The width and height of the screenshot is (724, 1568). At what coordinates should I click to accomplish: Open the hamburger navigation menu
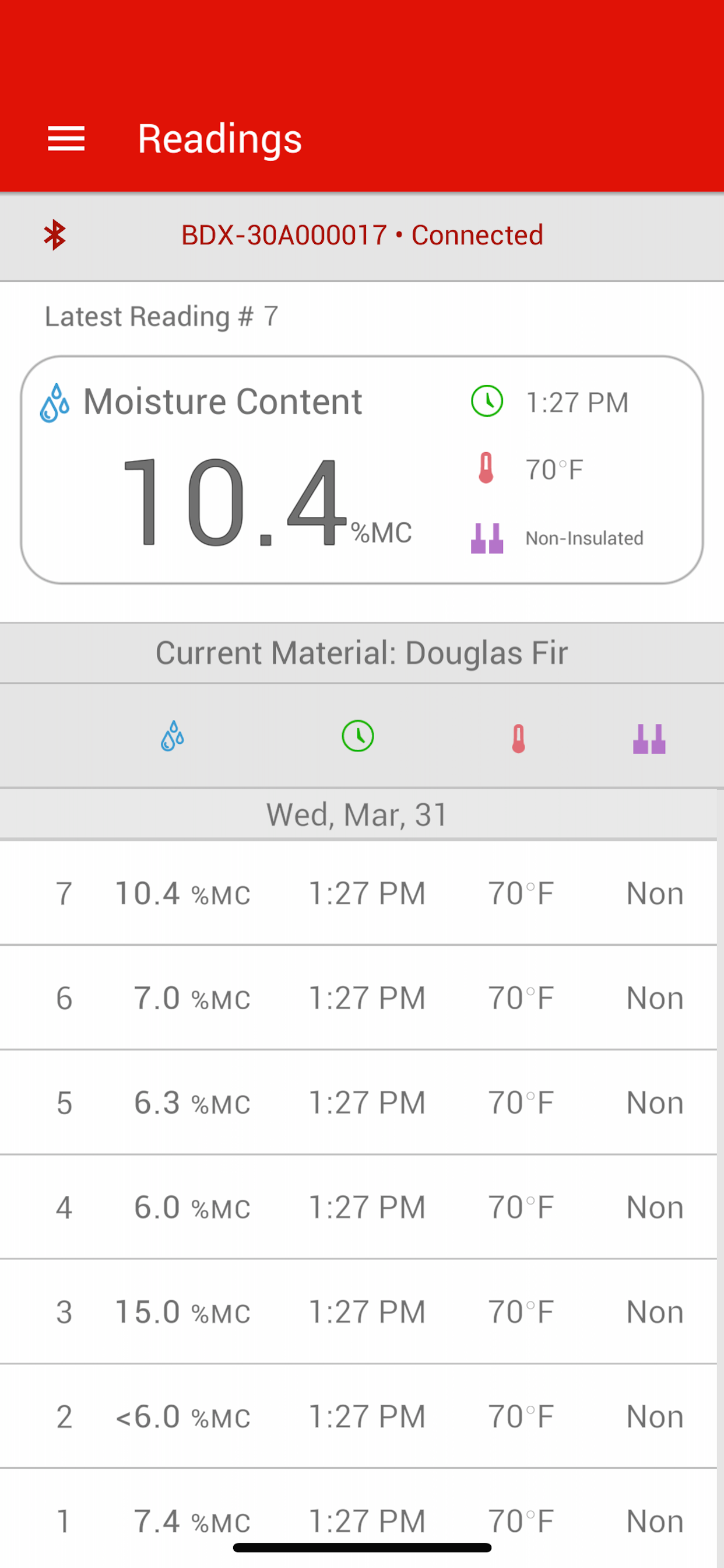(x=66, y=139)
